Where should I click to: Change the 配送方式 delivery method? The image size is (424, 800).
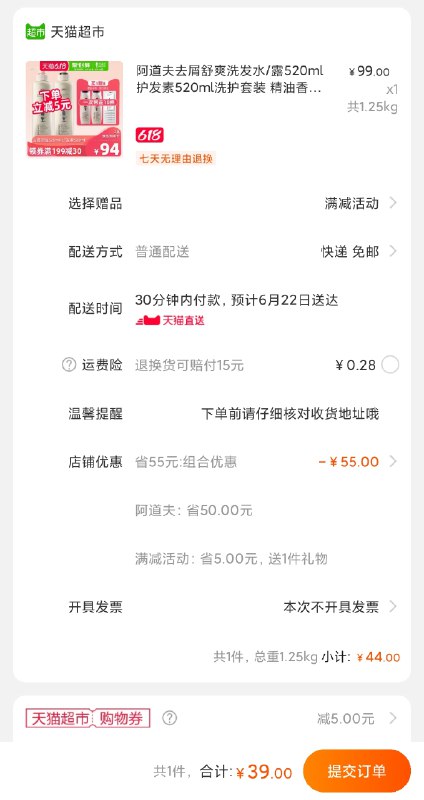[x=212, y=252]
